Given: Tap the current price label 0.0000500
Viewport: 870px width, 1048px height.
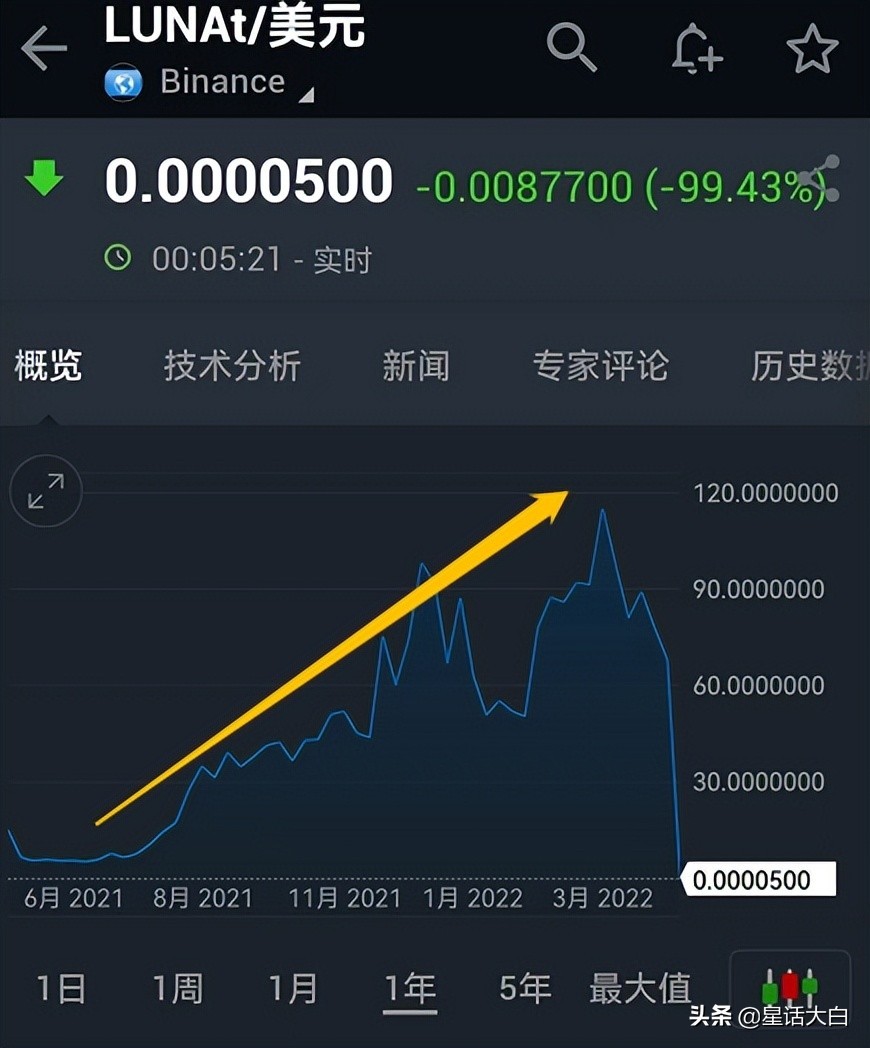Looking at the screenshot, I should (x=760, y=879).
